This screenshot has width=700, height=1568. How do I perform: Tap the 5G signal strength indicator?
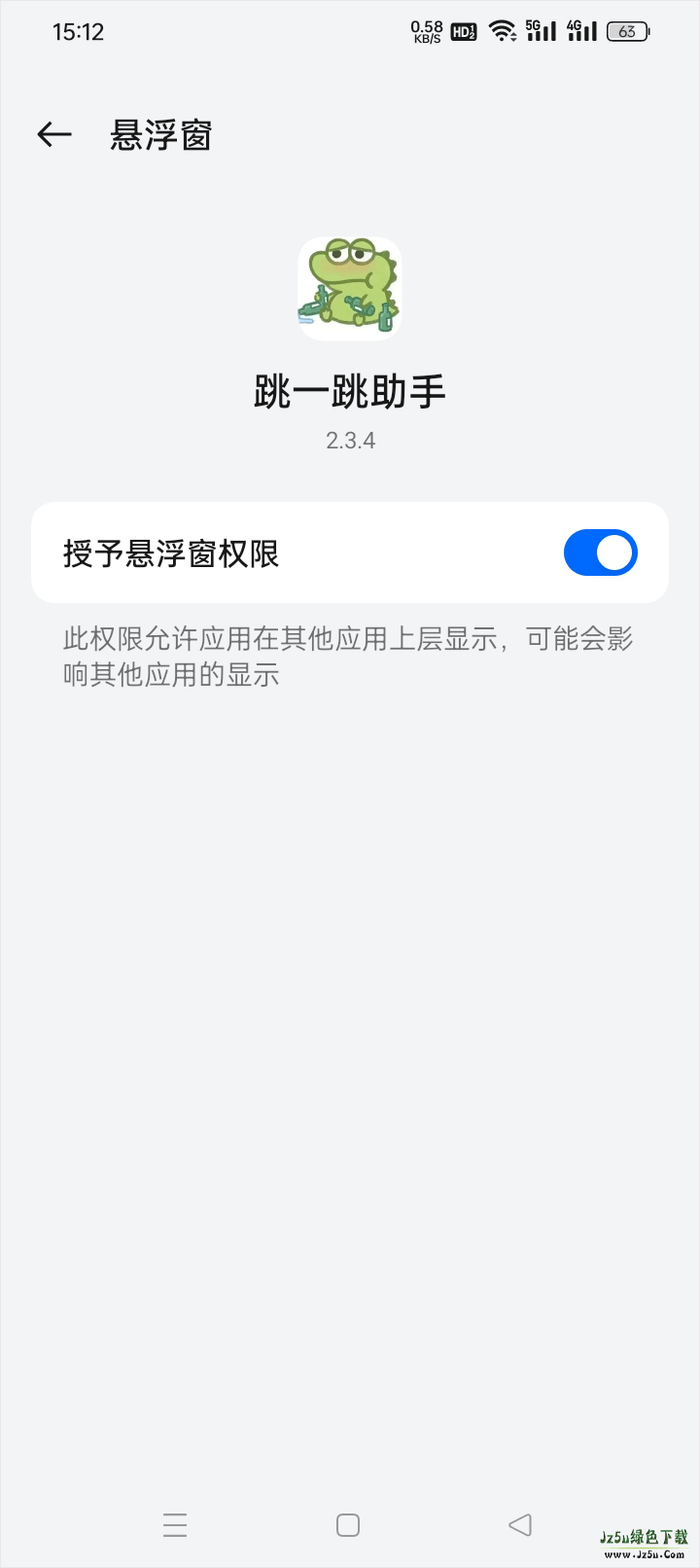[x=541, y=30]
